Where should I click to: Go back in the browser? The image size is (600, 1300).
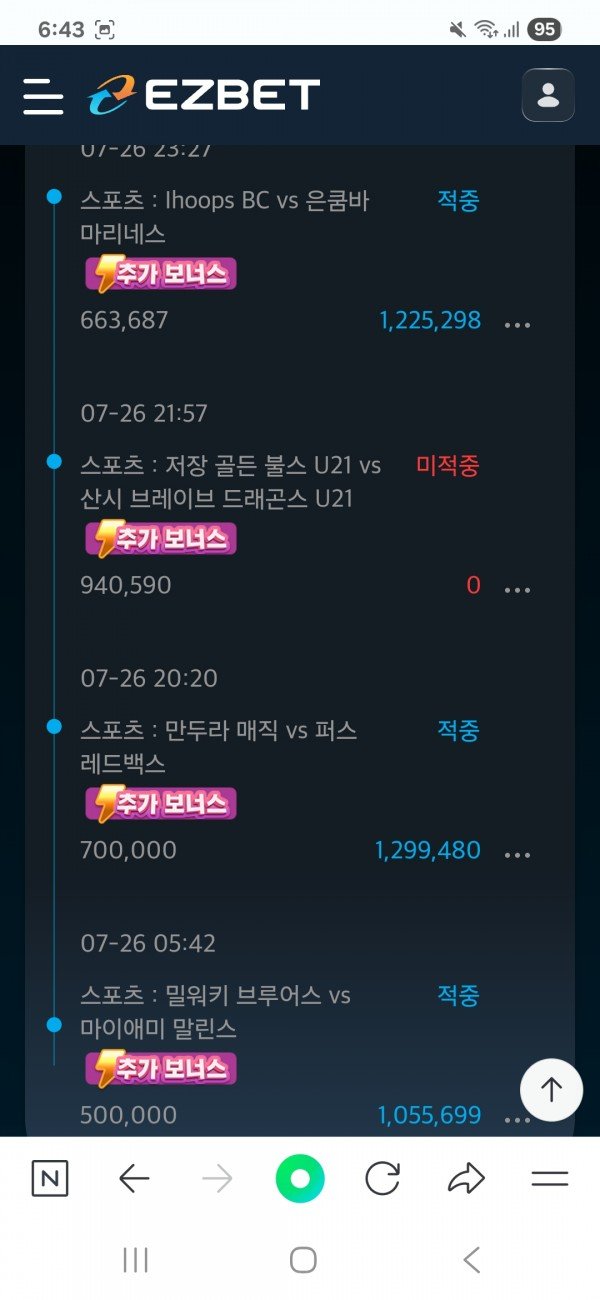[x=134, y=1179]
